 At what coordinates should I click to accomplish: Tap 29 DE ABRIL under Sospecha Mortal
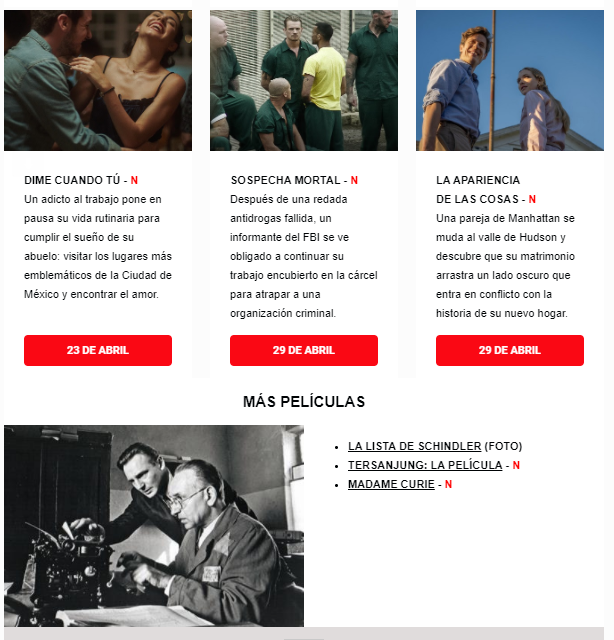pos(304,350)
